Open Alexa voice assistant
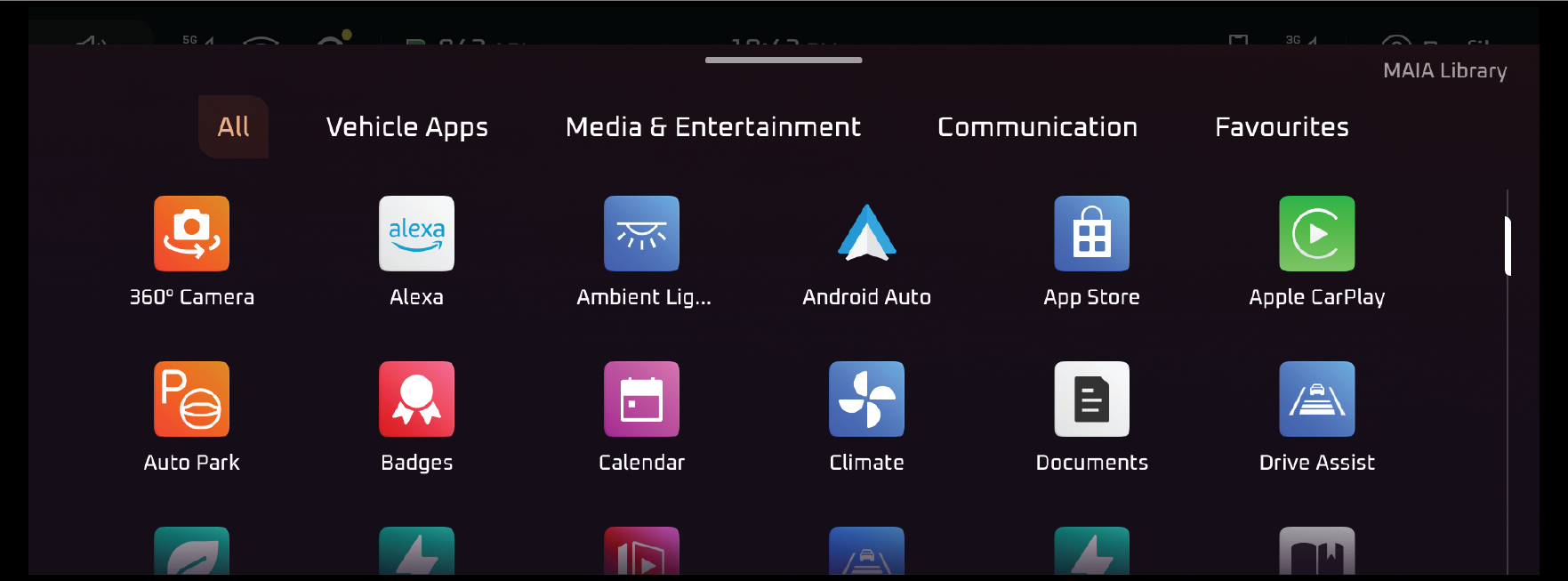1568x581 pixels. [x=416, y=234]
